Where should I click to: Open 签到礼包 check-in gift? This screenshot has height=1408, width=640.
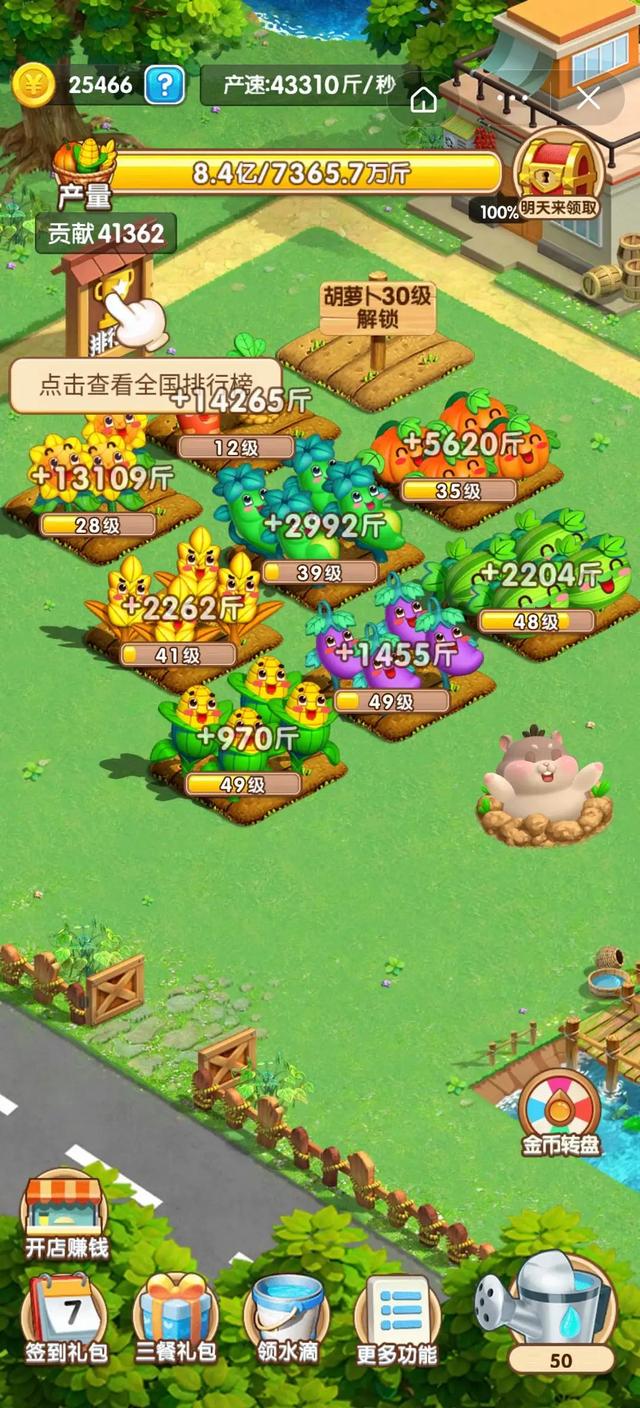(66, 1318)
